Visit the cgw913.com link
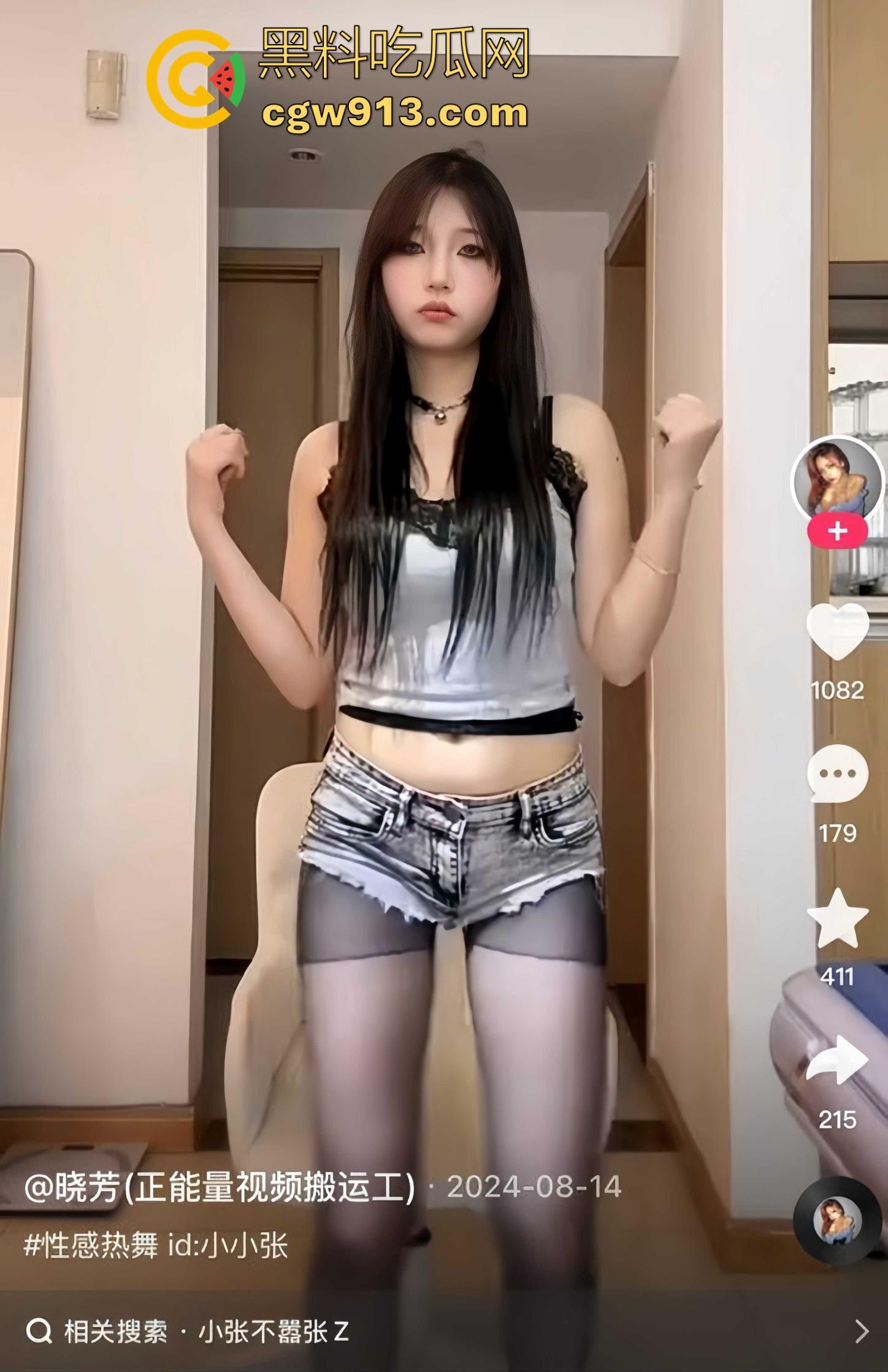 point(396,112)
